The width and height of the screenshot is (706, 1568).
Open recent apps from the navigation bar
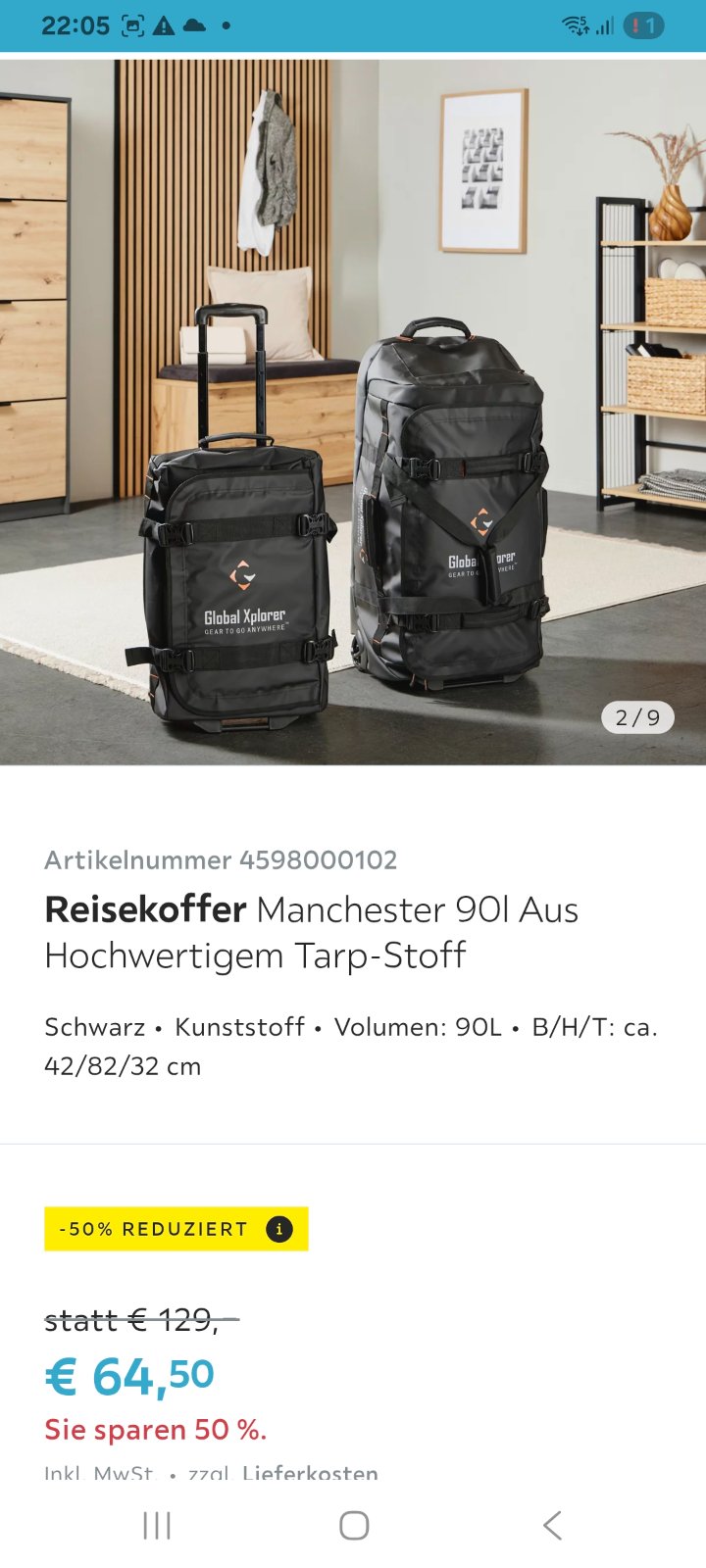pos(157,1525)
